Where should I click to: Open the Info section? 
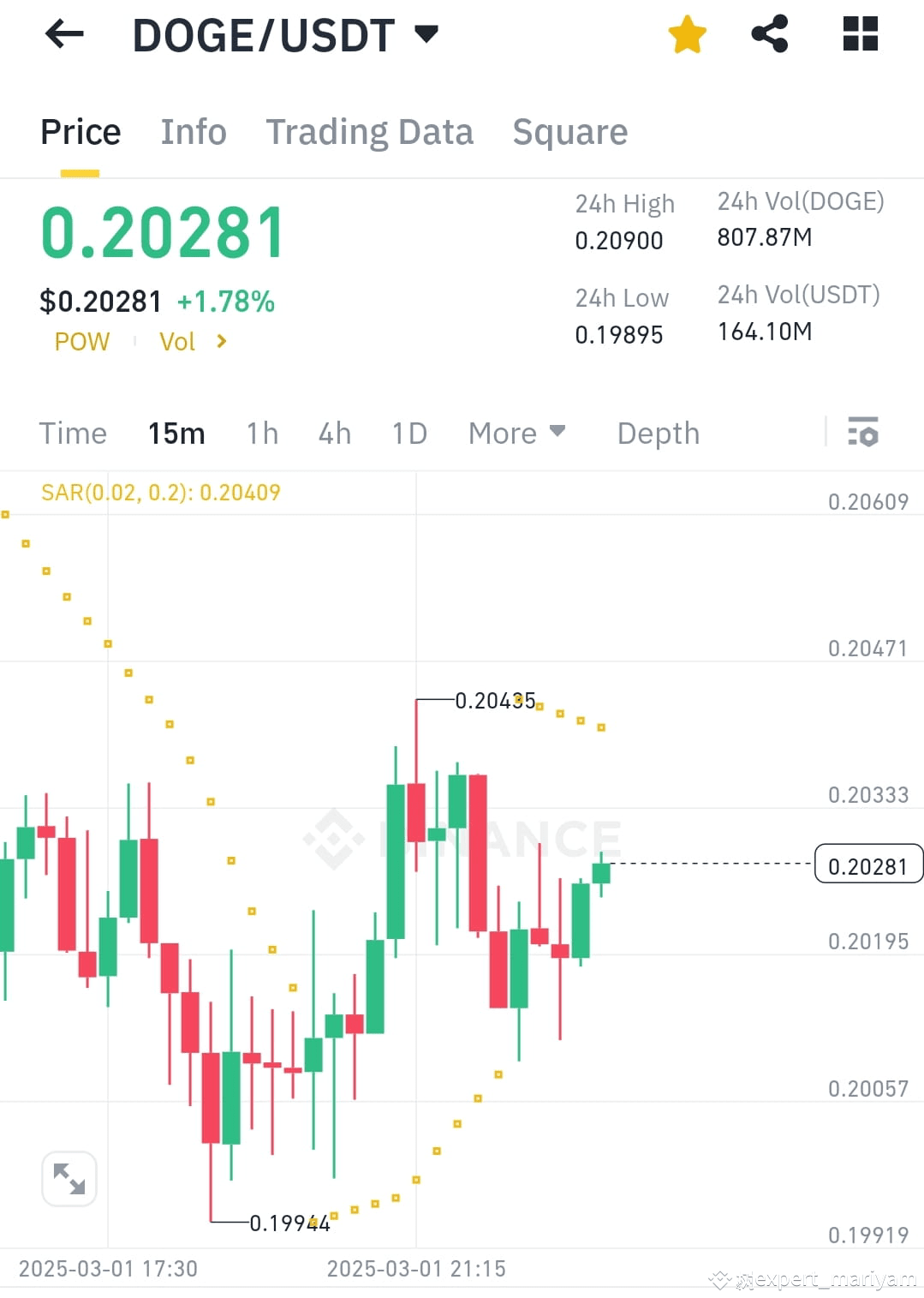point(193,131)
